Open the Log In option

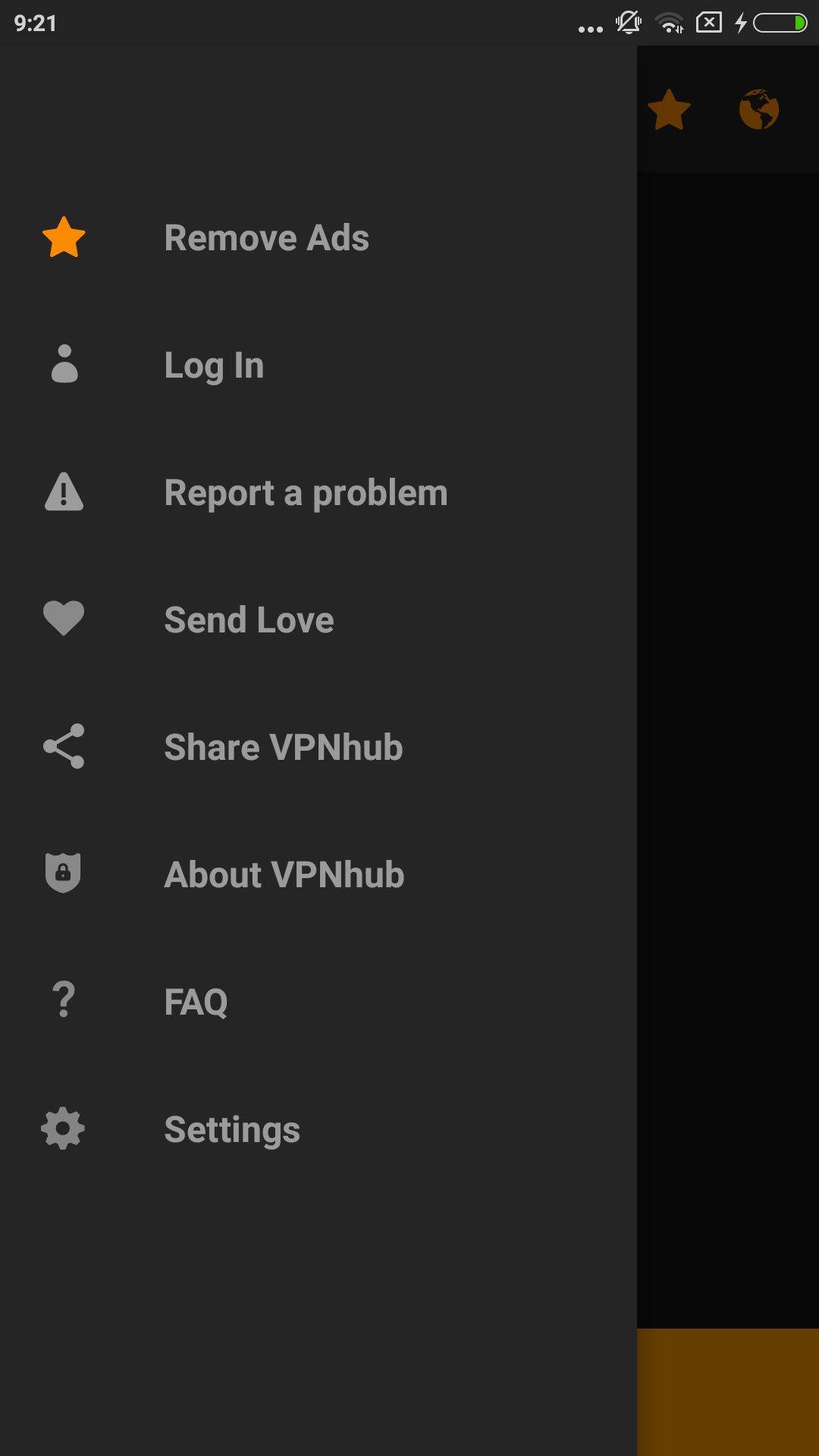tap(318, 366)
